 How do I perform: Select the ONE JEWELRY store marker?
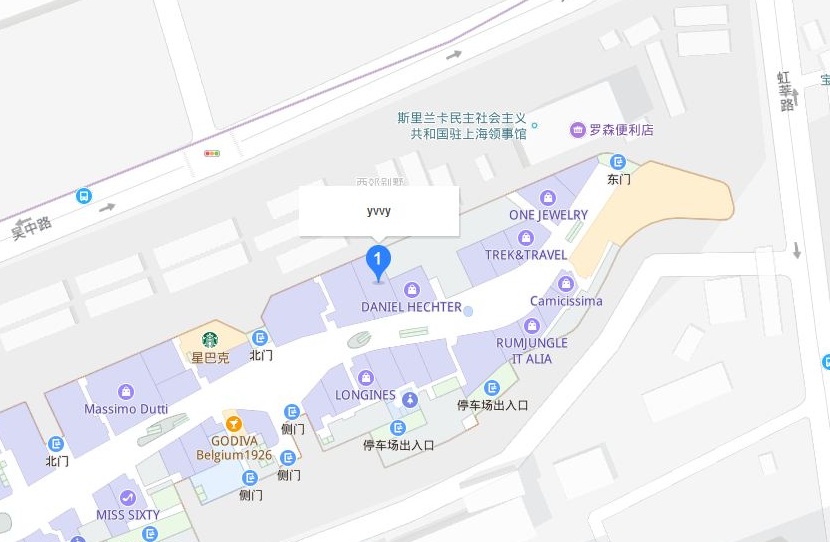[548, 198]
